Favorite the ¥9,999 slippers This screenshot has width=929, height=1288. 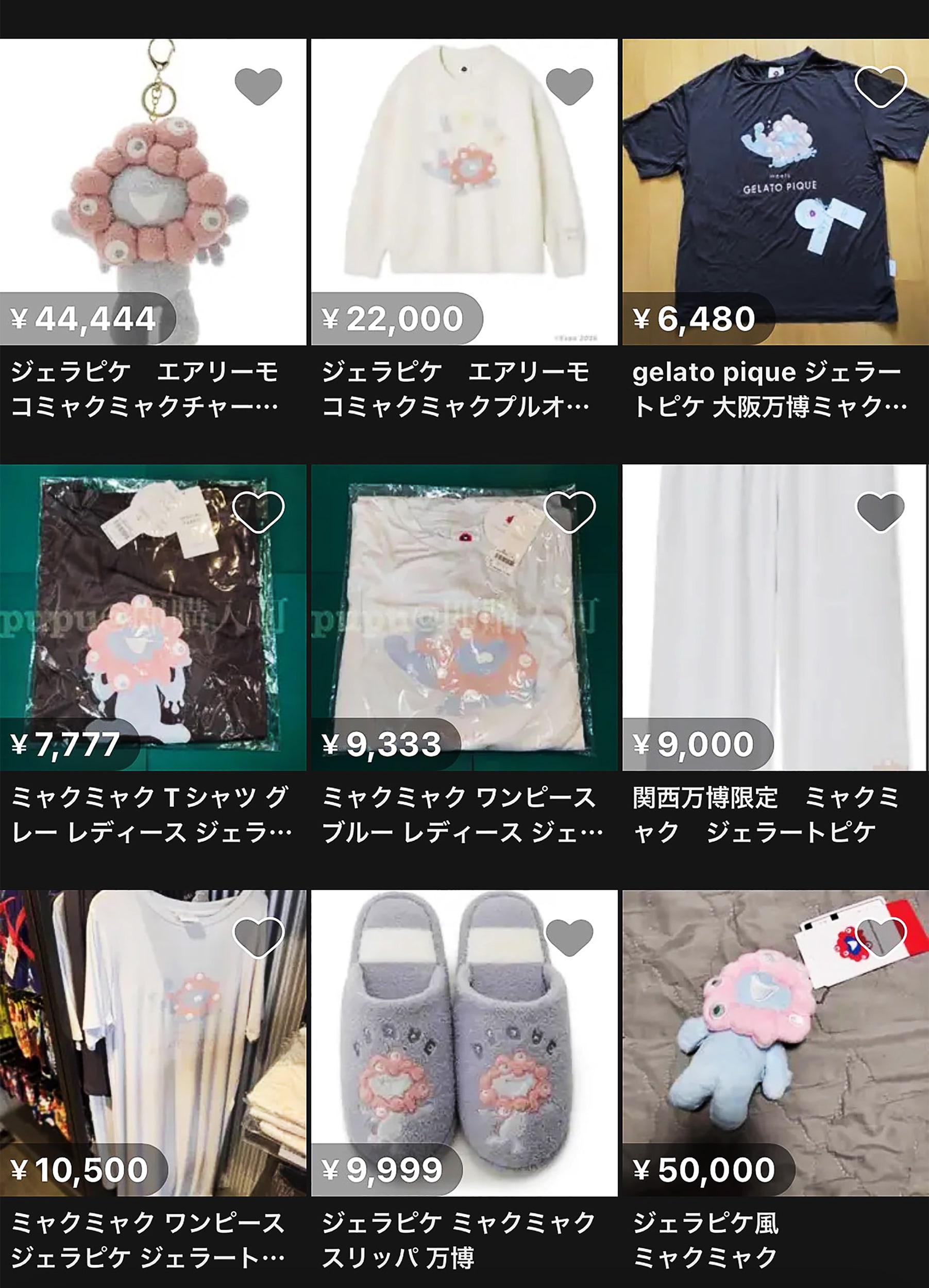569,937
